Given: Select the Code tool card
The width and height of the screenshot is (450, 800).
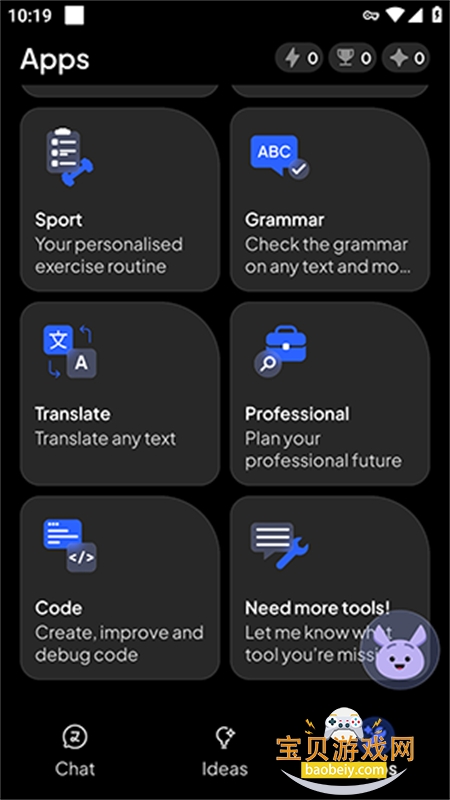Looking at the screenshot, I should click(x=120, y=587).
